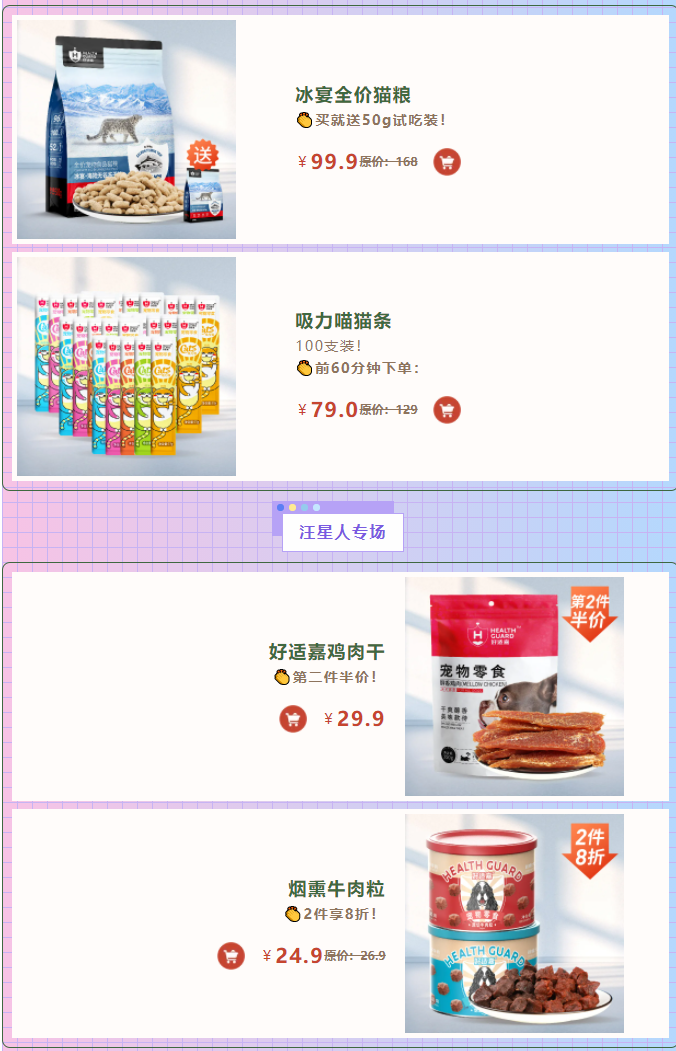Image resolution: width=676 pixels, height=1051 pixels.
Task: Add 吸力喵猫条 to the cart
Action: tap(447, 410)
